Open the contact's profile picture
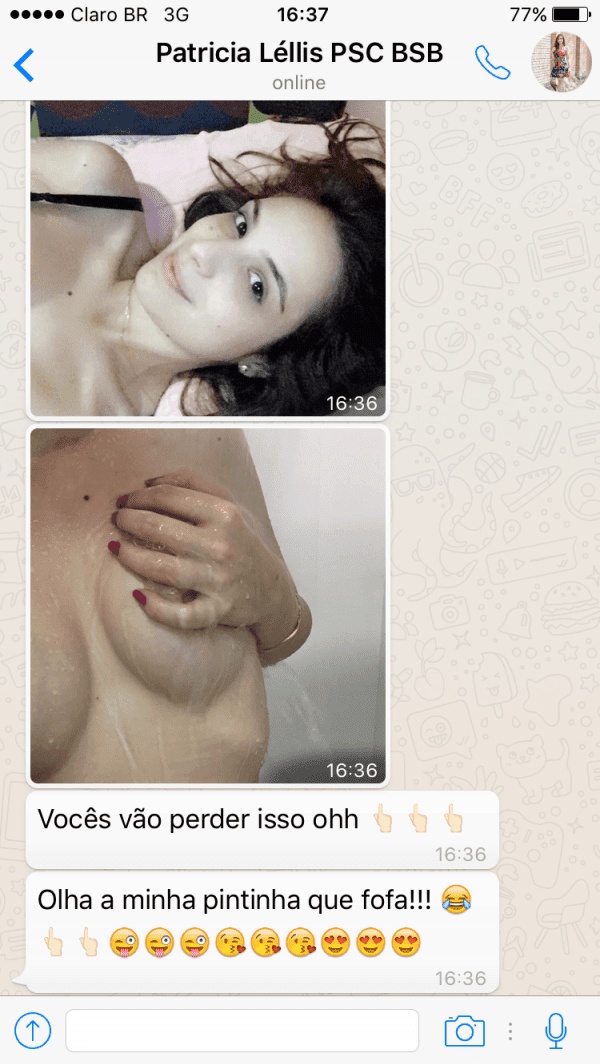600x1064 pixels. tap(560, 62)
